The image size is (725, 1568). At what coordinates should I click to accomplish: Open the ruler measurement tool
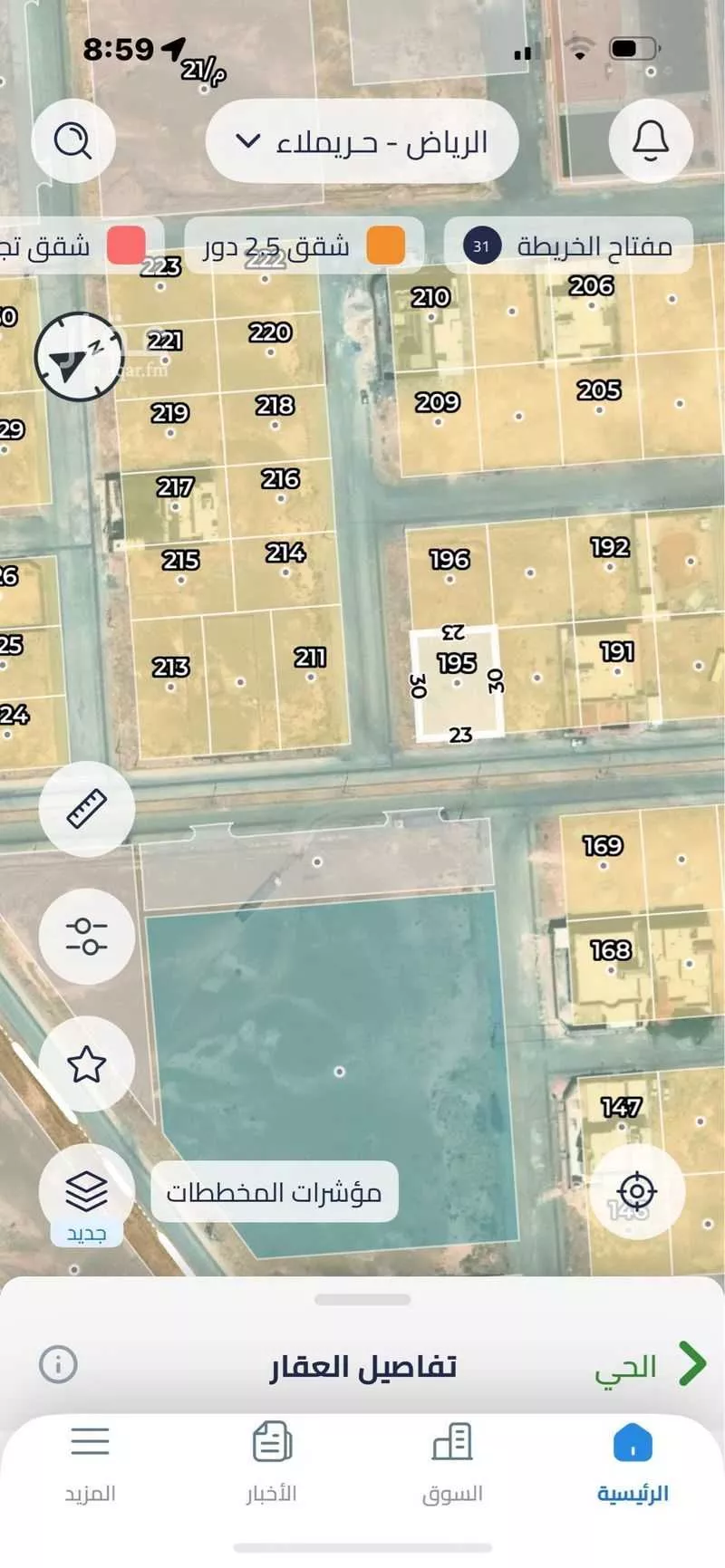[87, 808]
